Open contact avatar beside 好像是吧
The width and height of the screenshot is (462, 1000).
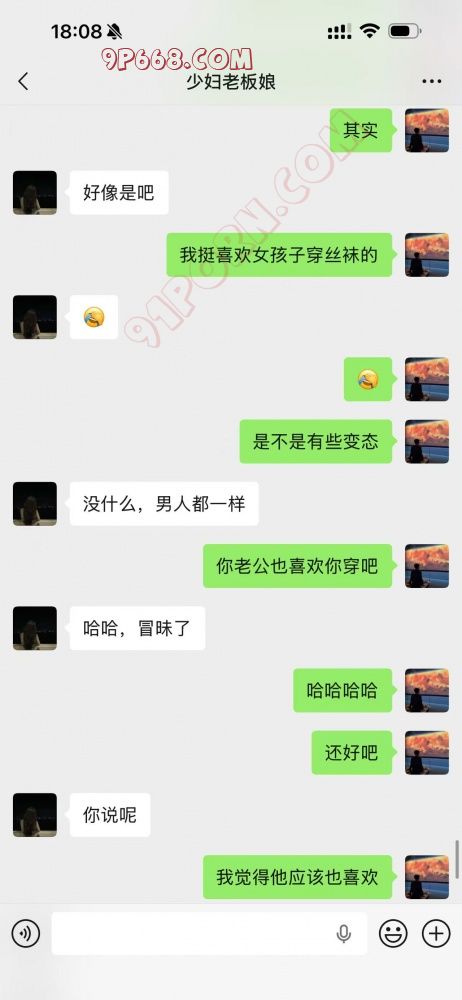click(x=34, y=193)
